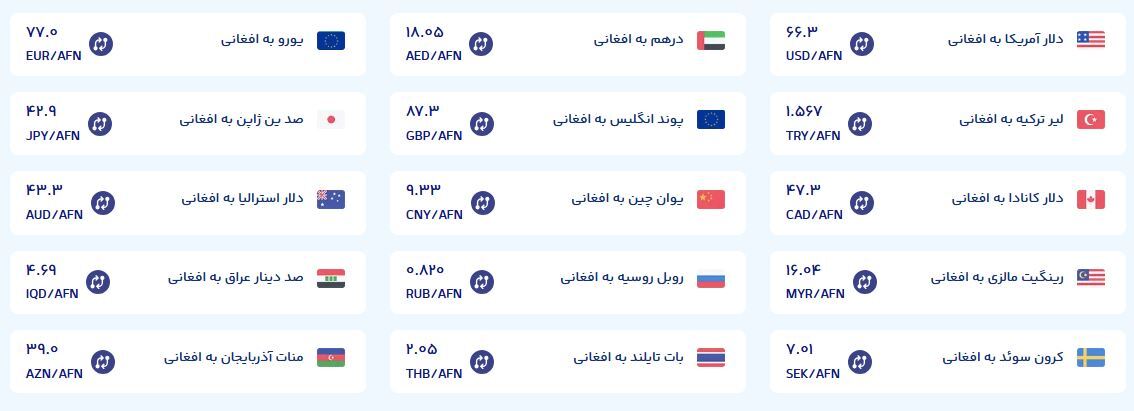View the GBP/AFN pound rate card

(x=568, y=124)
